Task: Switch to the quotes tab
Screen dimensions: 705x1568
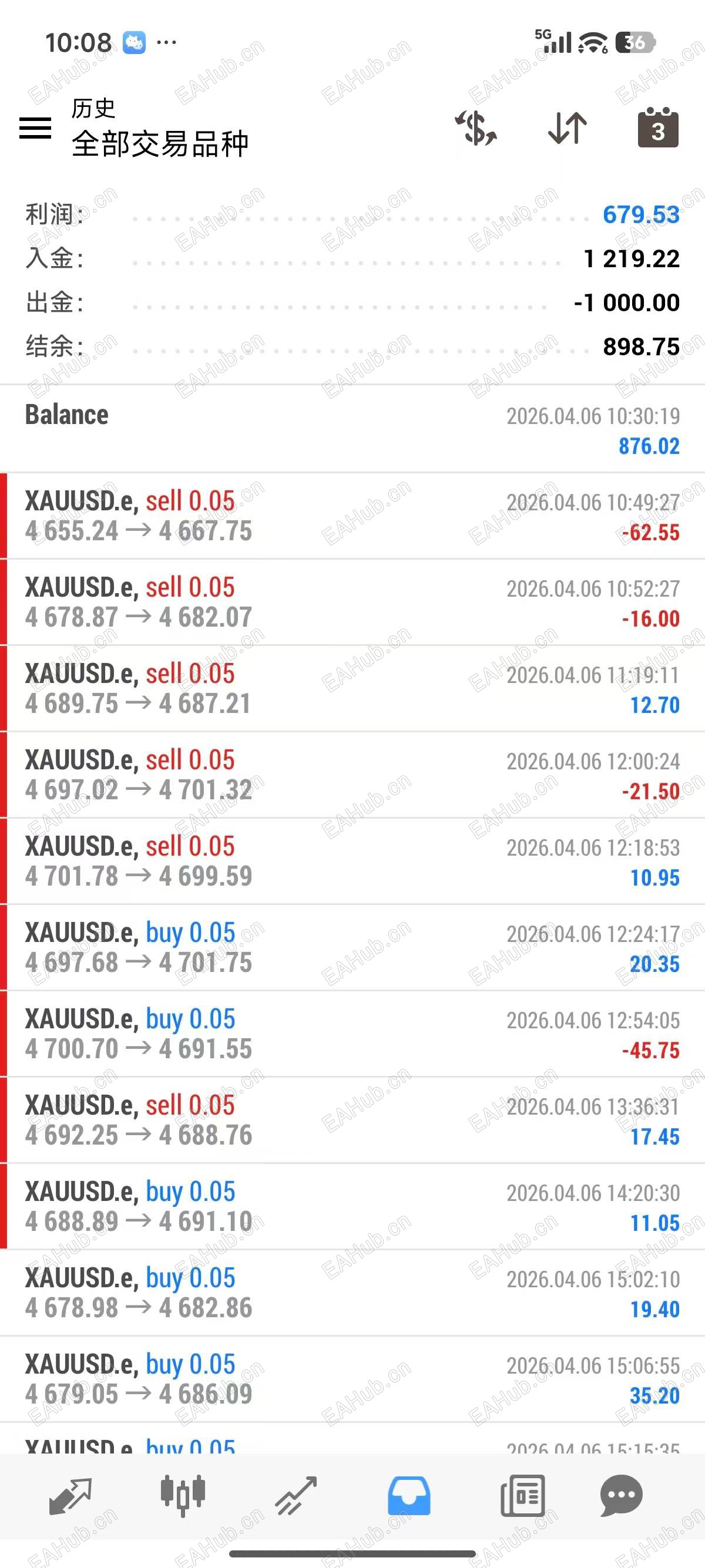Action: click(70, 1496)
